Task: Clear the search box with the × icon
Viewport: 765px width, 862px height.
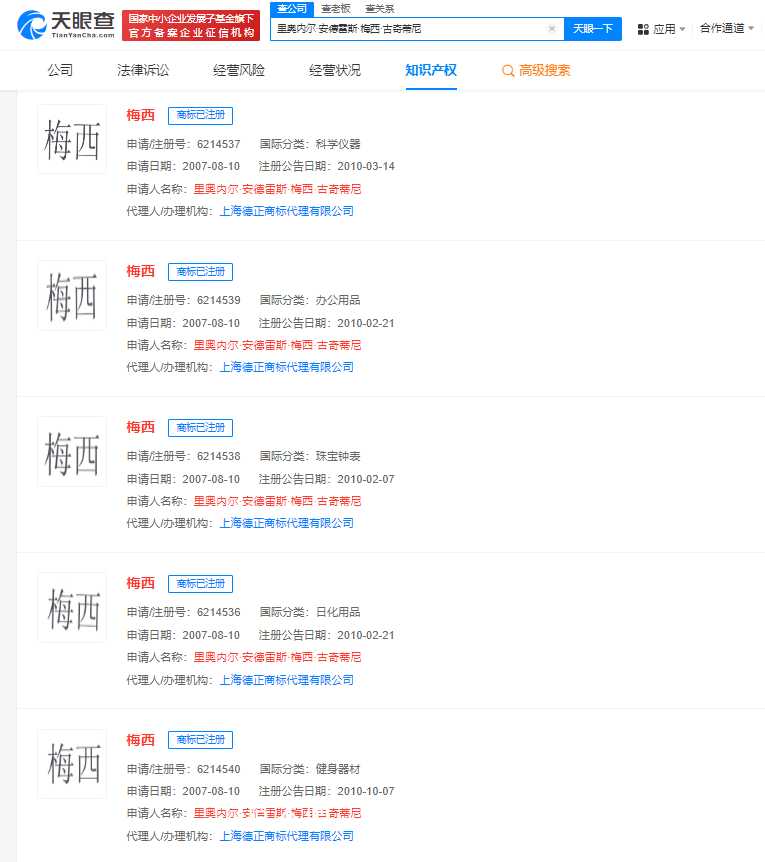Action: (x=551, y=28)
